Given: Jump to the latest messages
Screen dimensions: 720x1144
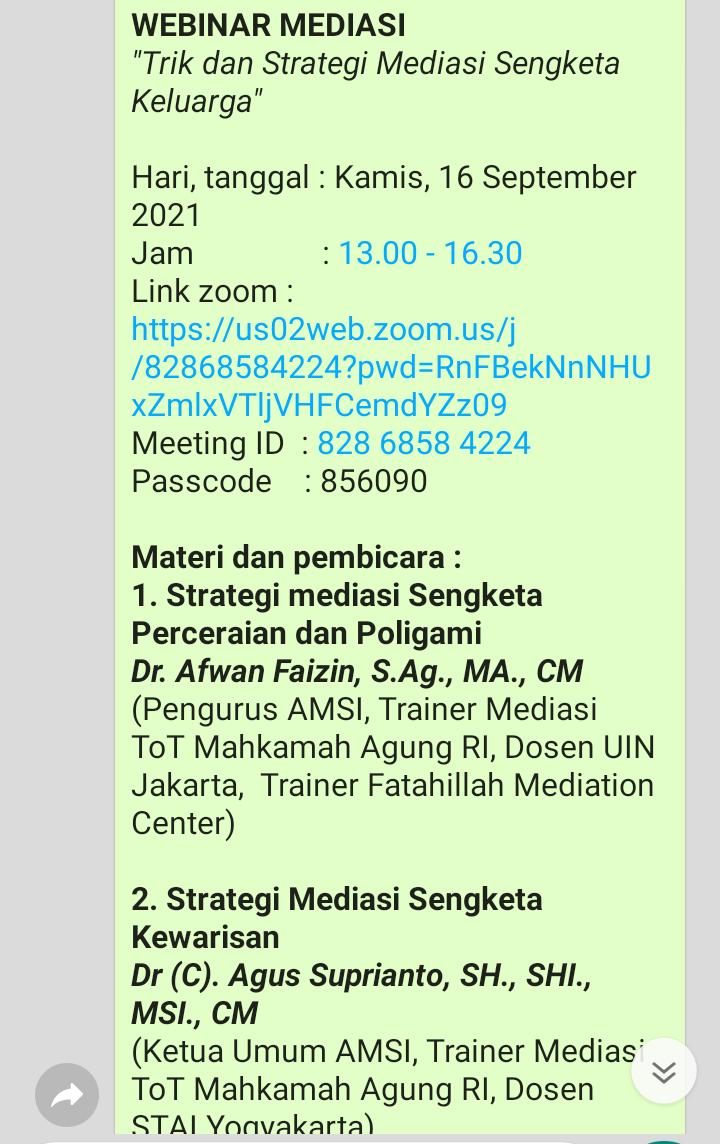Looking at the screenshot, I should pyautogui.click(x=663, y=1071).
